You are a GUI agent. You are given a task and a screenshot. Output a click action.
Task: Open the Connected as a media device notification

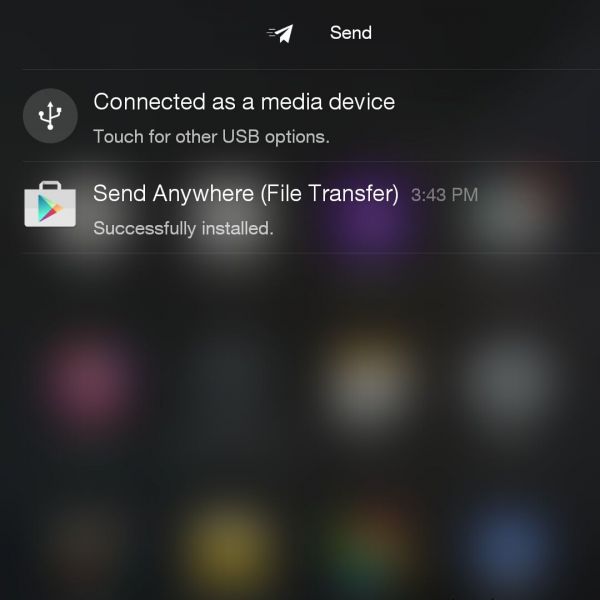(300, 116)
